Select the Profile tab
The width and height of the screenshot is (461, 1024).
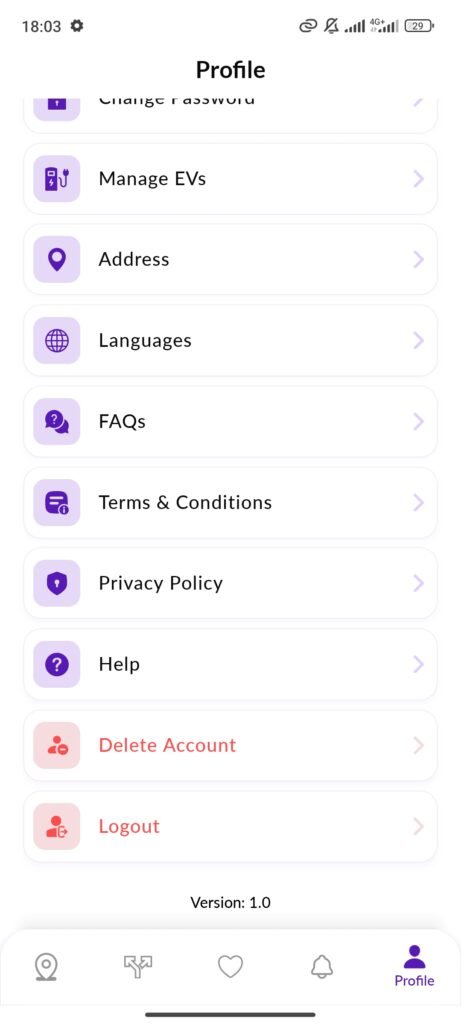point(414,966)
